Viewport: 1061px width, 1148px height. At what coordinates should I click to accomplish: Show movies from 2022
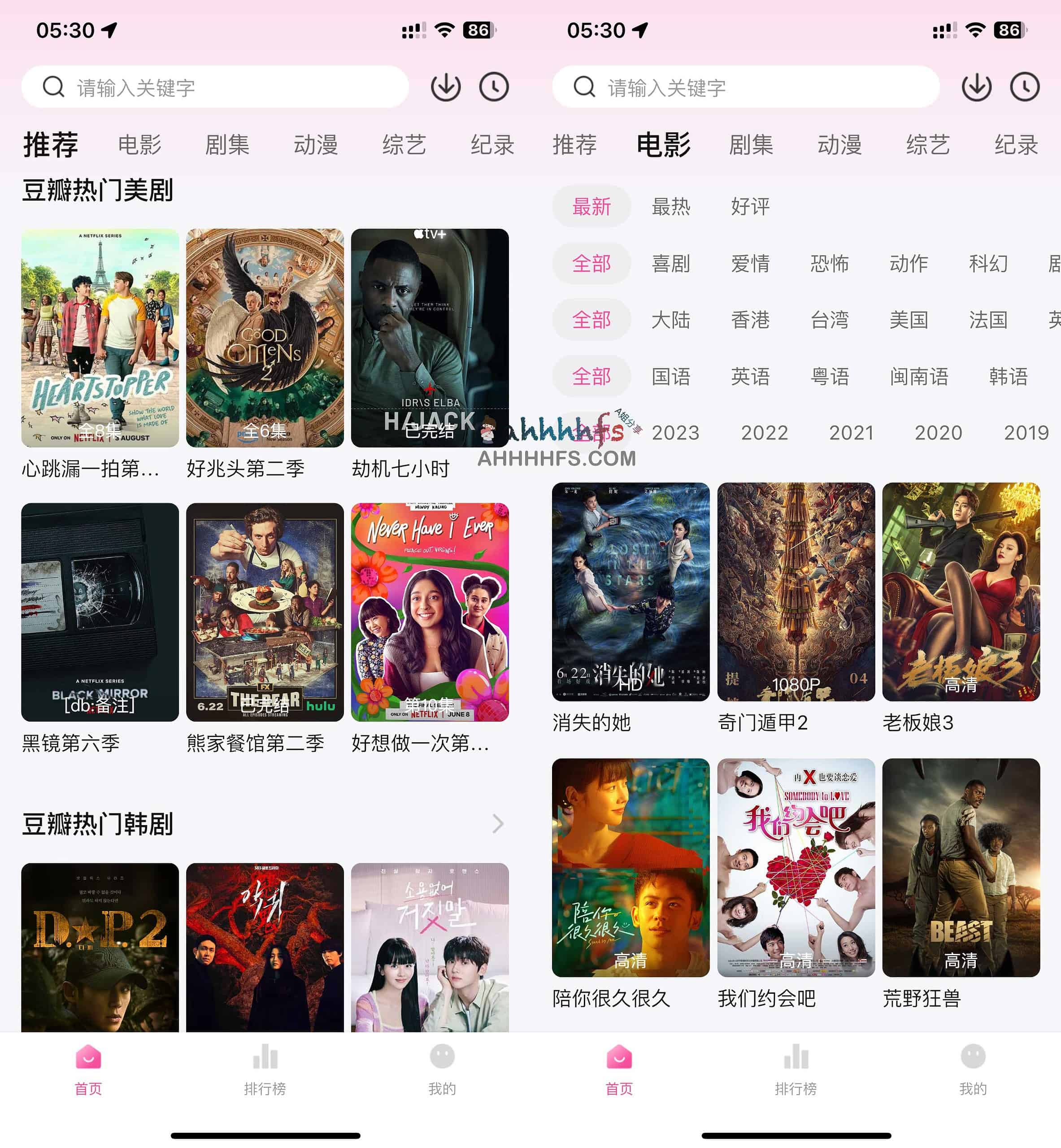(764, 433)
